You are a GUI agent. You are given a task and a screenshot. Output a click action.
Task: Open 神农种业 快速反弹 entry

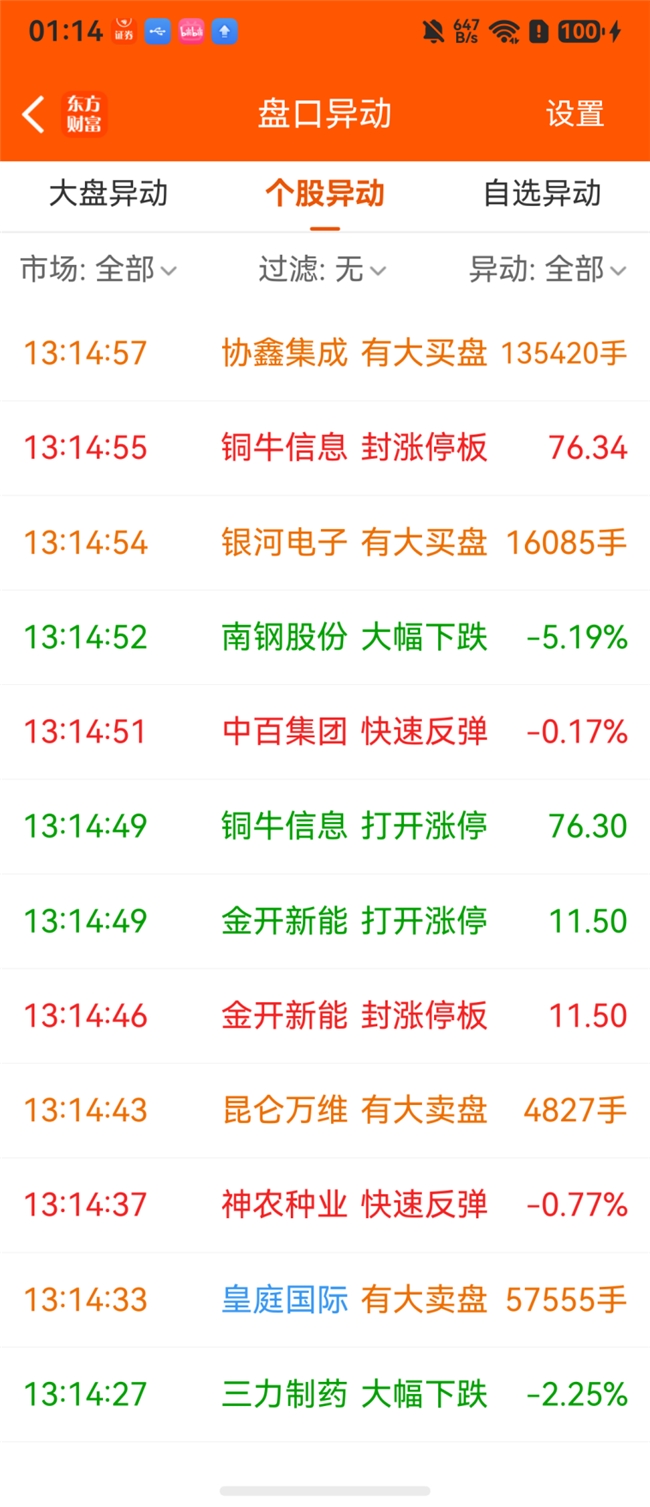pyautogui.click(x=325, y=1204)
